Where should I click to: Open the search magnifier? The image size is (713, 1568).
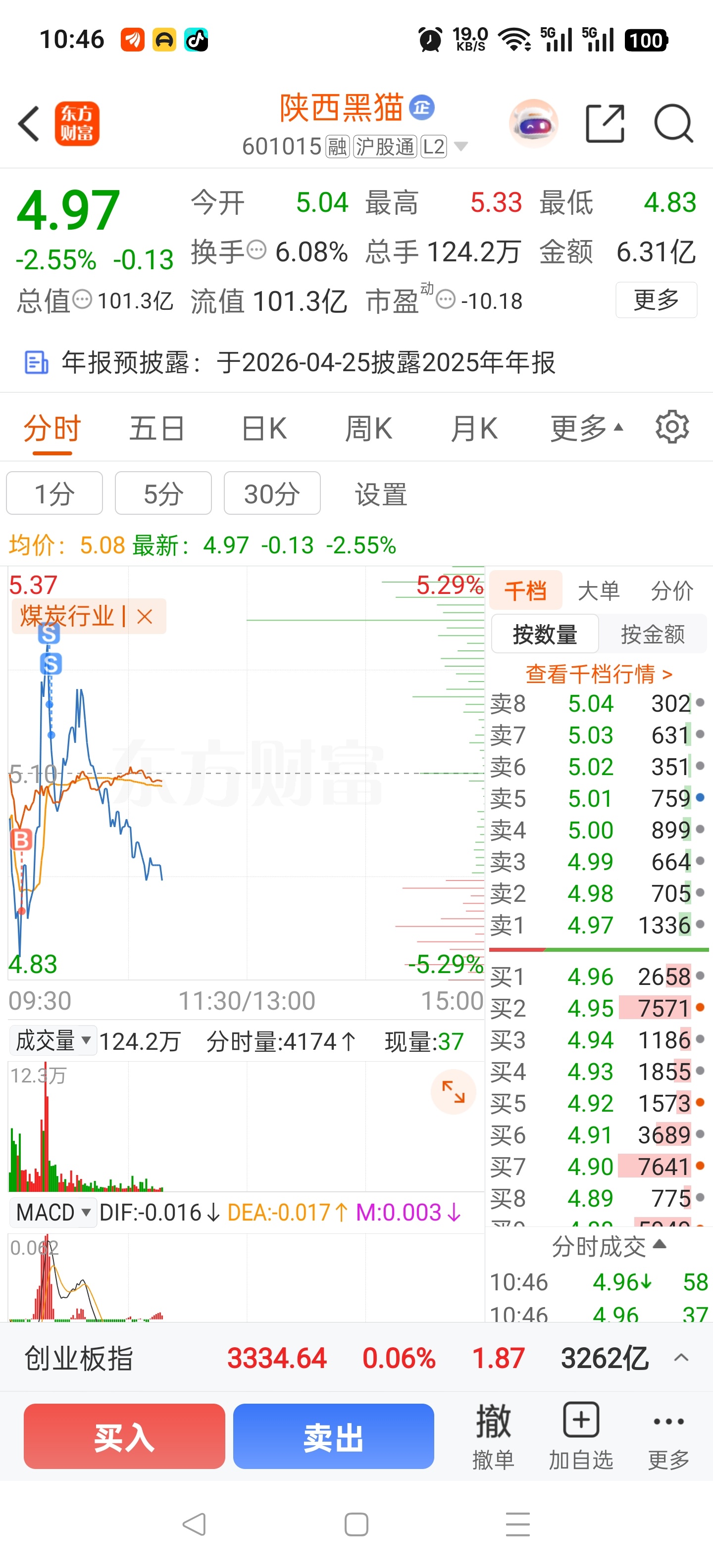pos(673,124)
